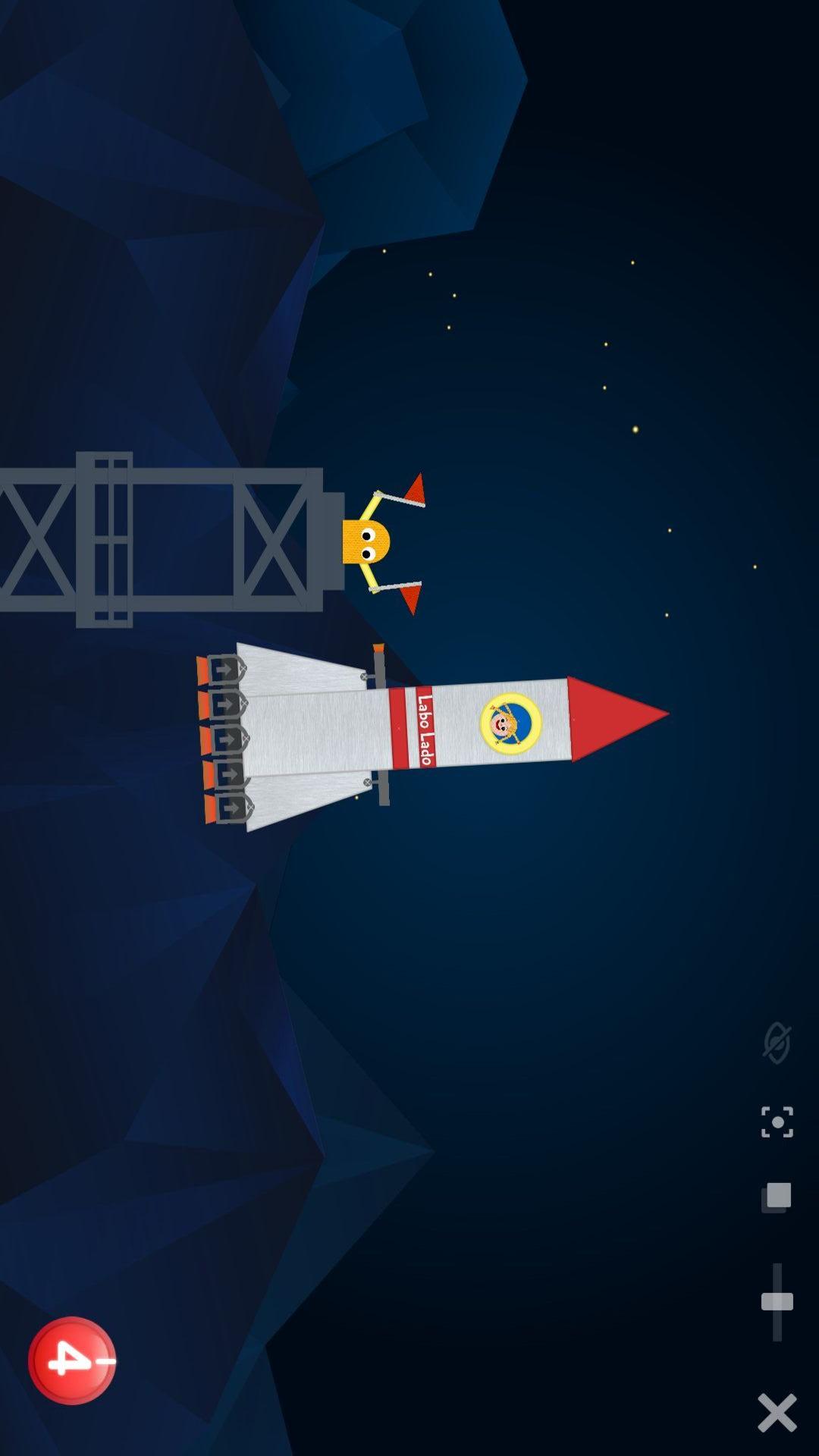Close the screen with the X
Viewport: 819px width, 1456px height.
777,1412
